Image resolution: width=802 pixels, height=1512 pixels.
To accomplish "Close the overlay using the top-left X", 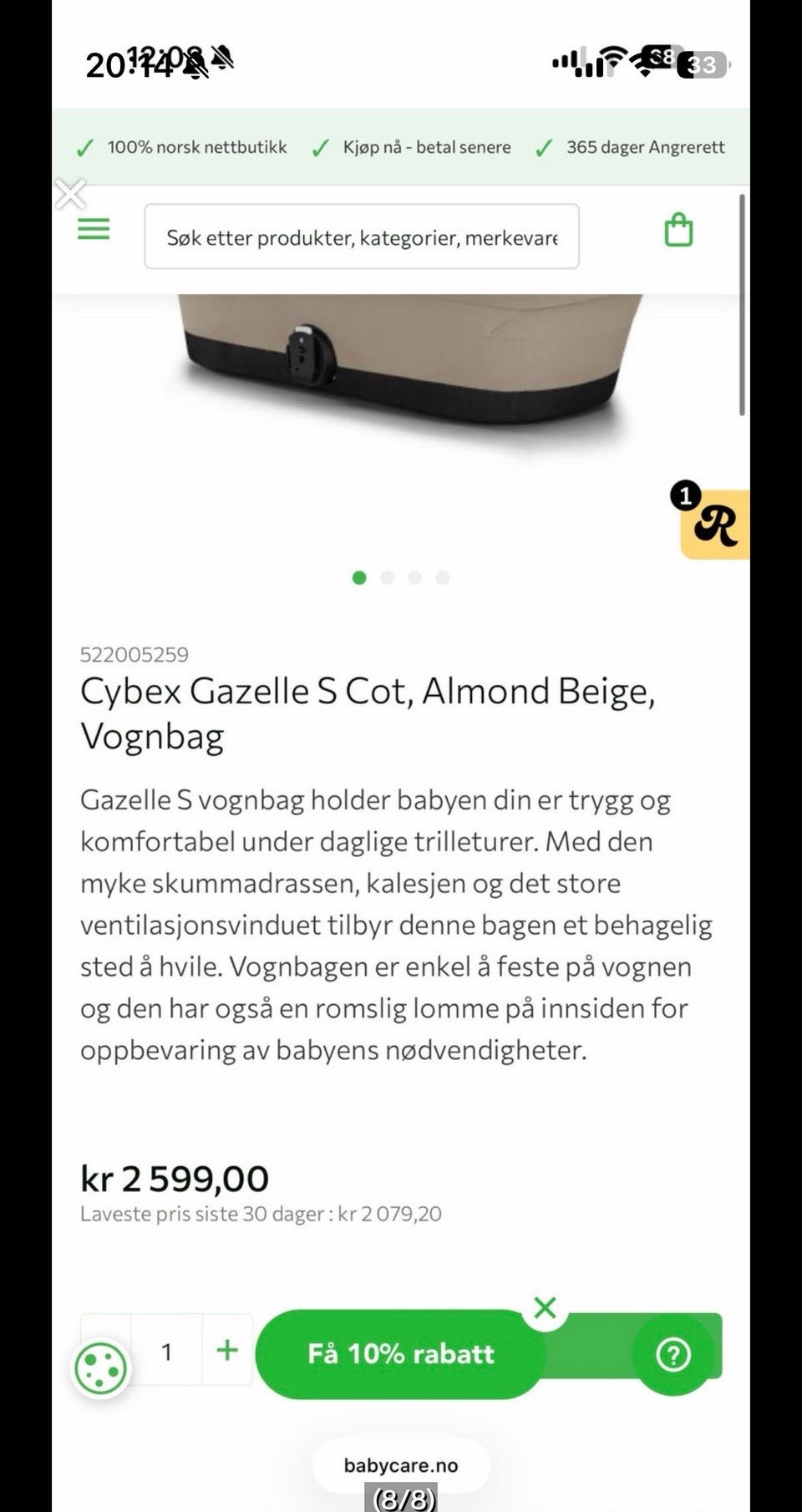I will pyautogui.click(x=71, y=193).
